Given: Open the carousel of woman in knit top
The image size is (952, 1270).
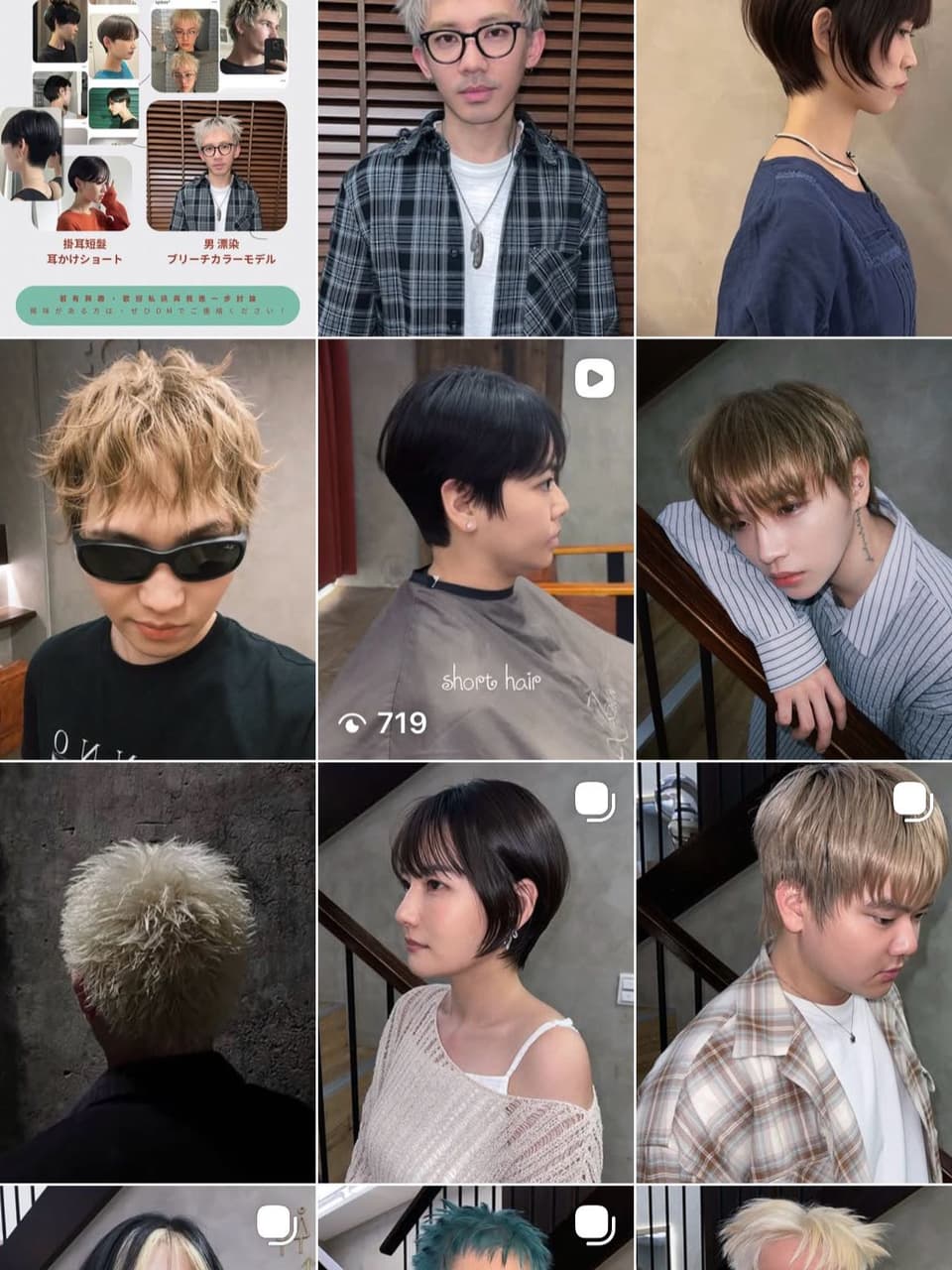Looking at the screenshot, I should pos(476,973).
